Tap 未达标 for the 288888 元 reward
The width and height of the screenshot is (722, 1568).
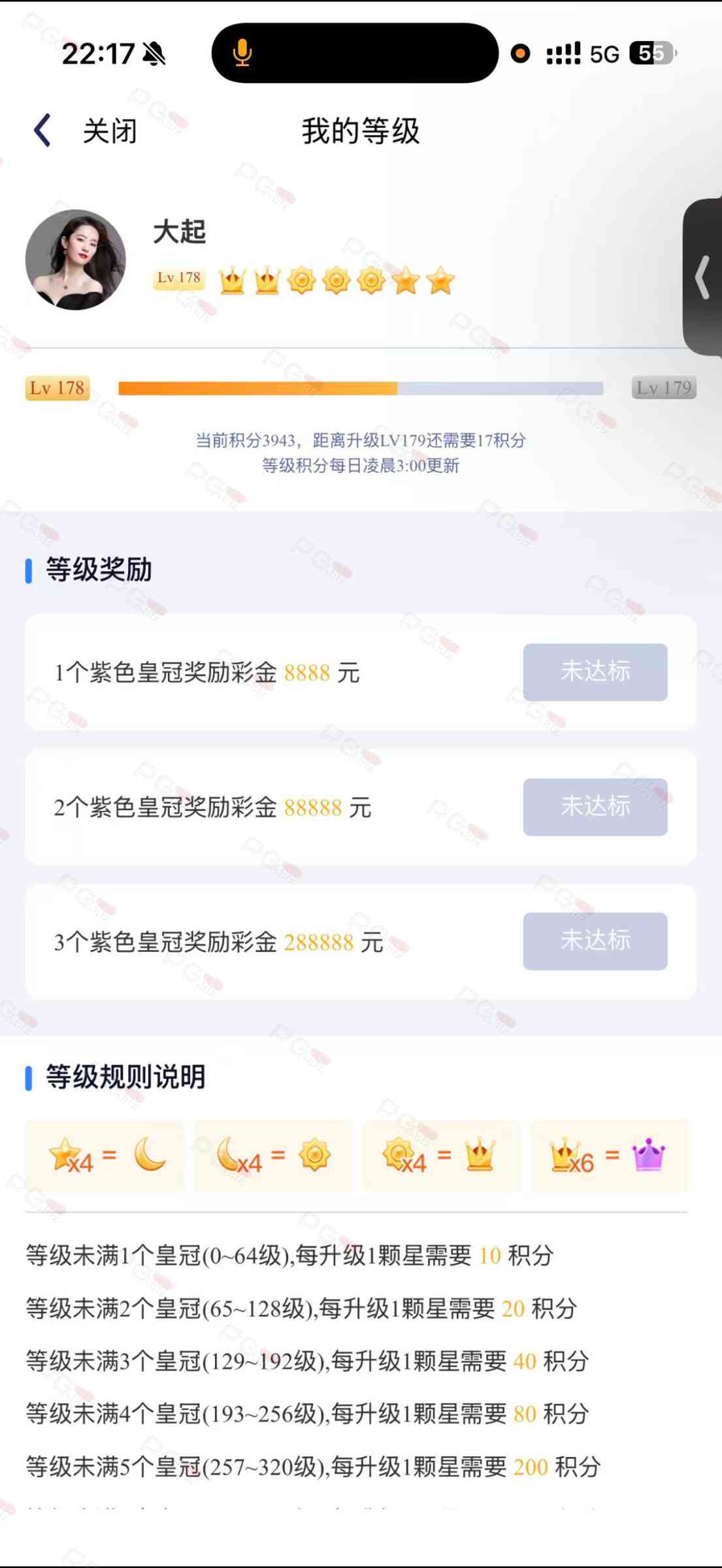[x=595, y=941]
